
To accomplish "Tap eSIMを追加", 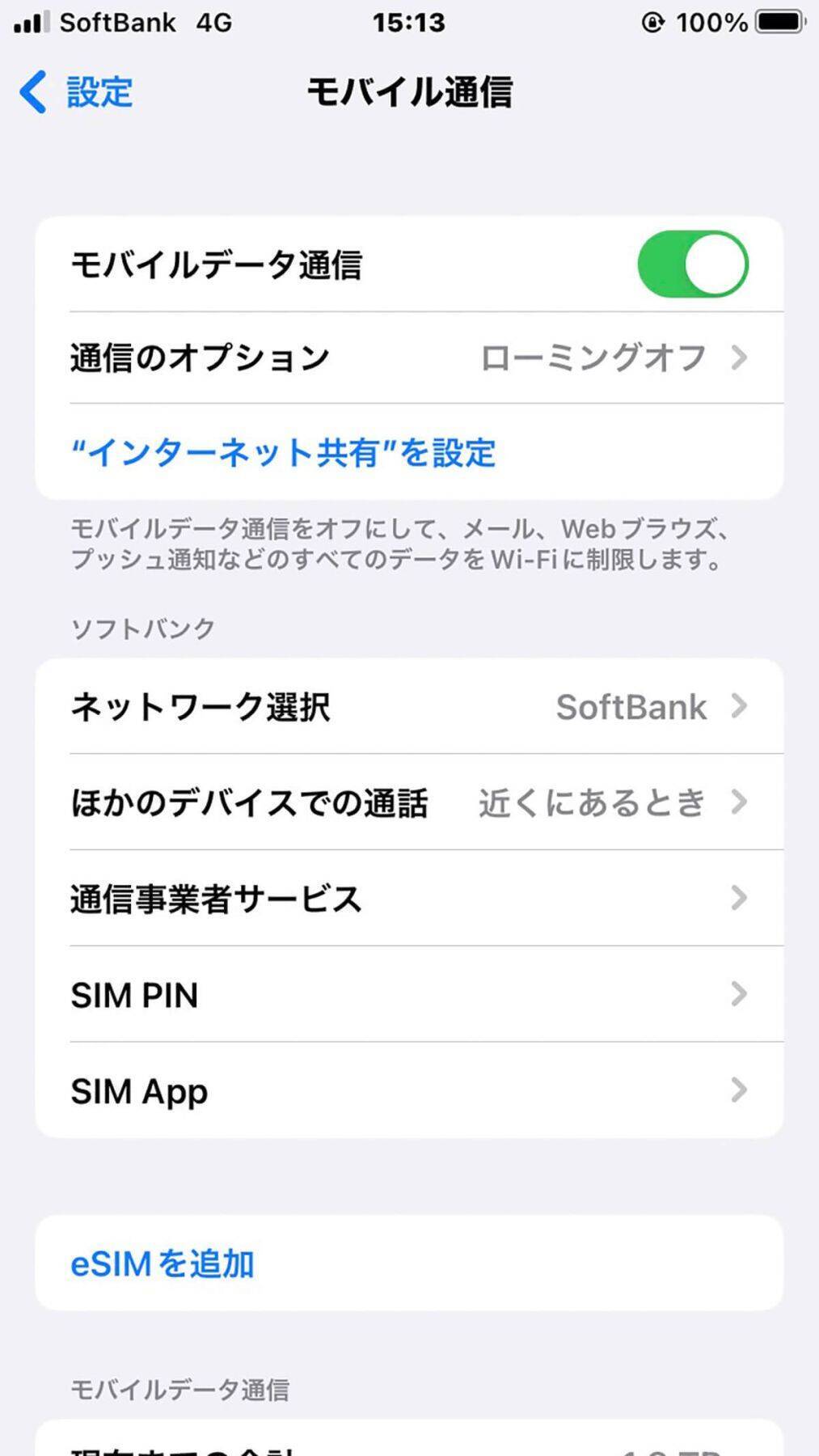I will click(163, 1263).
